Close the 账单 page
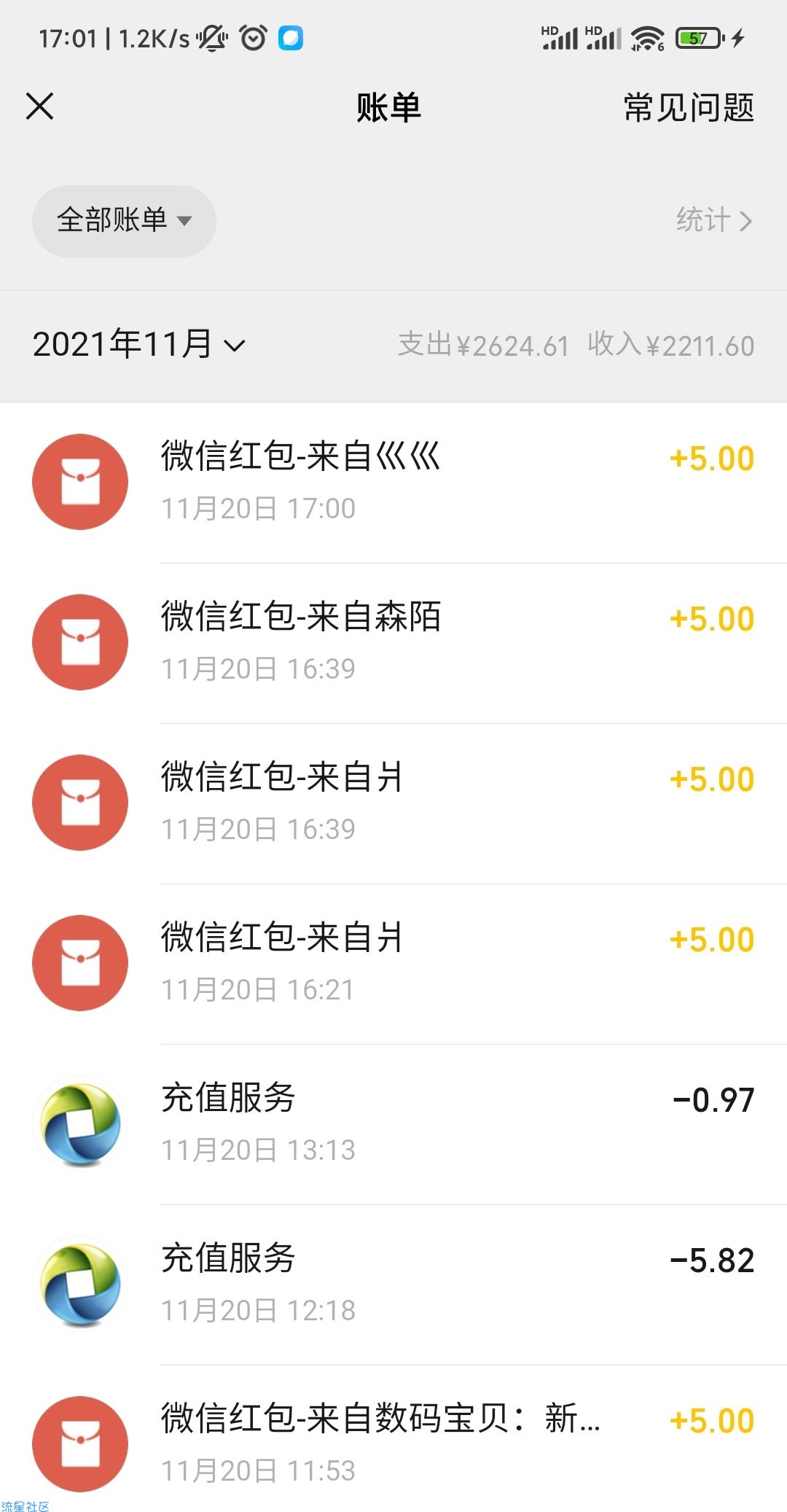 (x=40, y=106)
